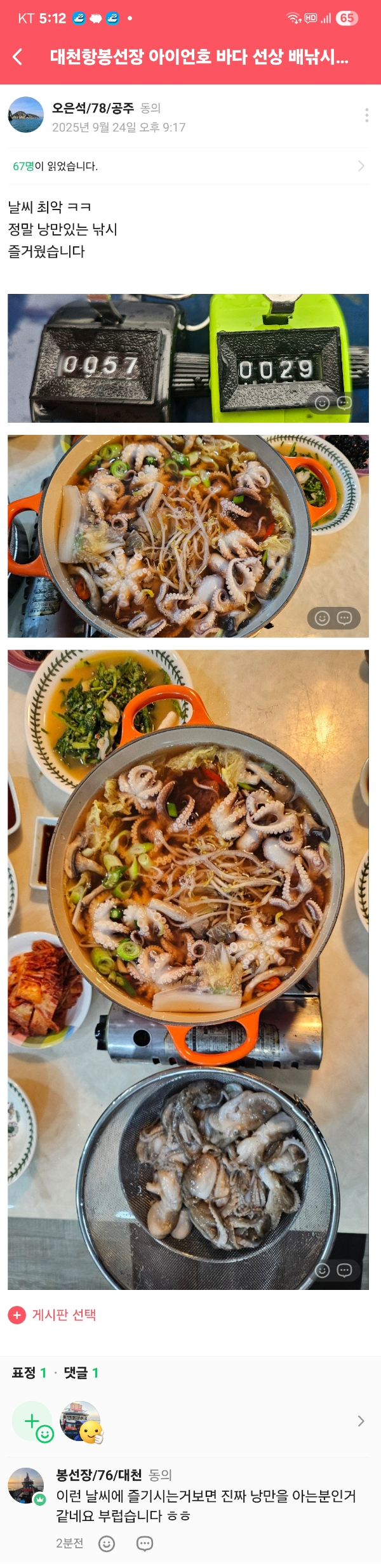381x1568 pixels.
Task: React with emoji to 봉선장's comment
Action: coord(107,1543)
